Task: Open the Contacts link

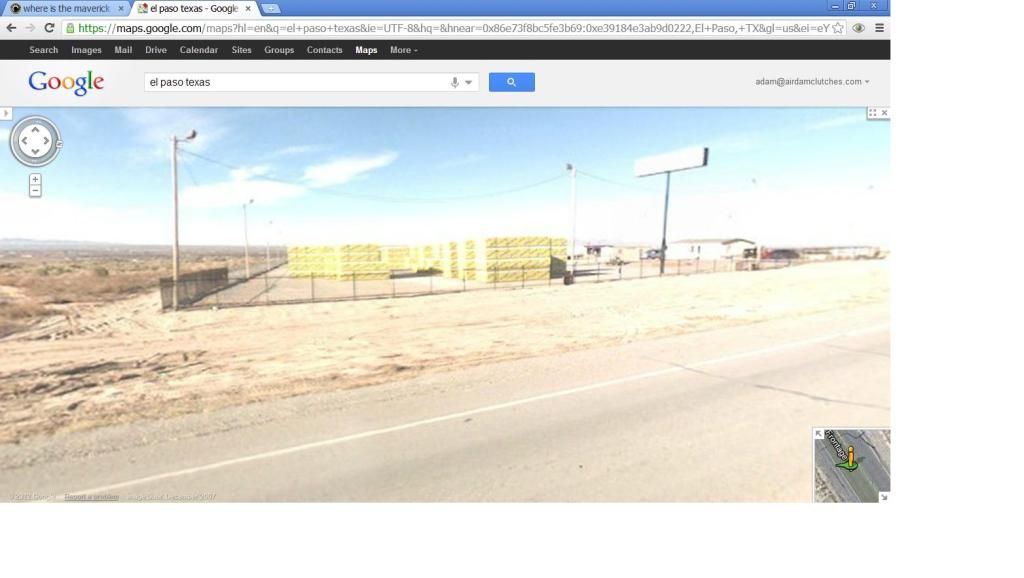Action: coord(324,50)
